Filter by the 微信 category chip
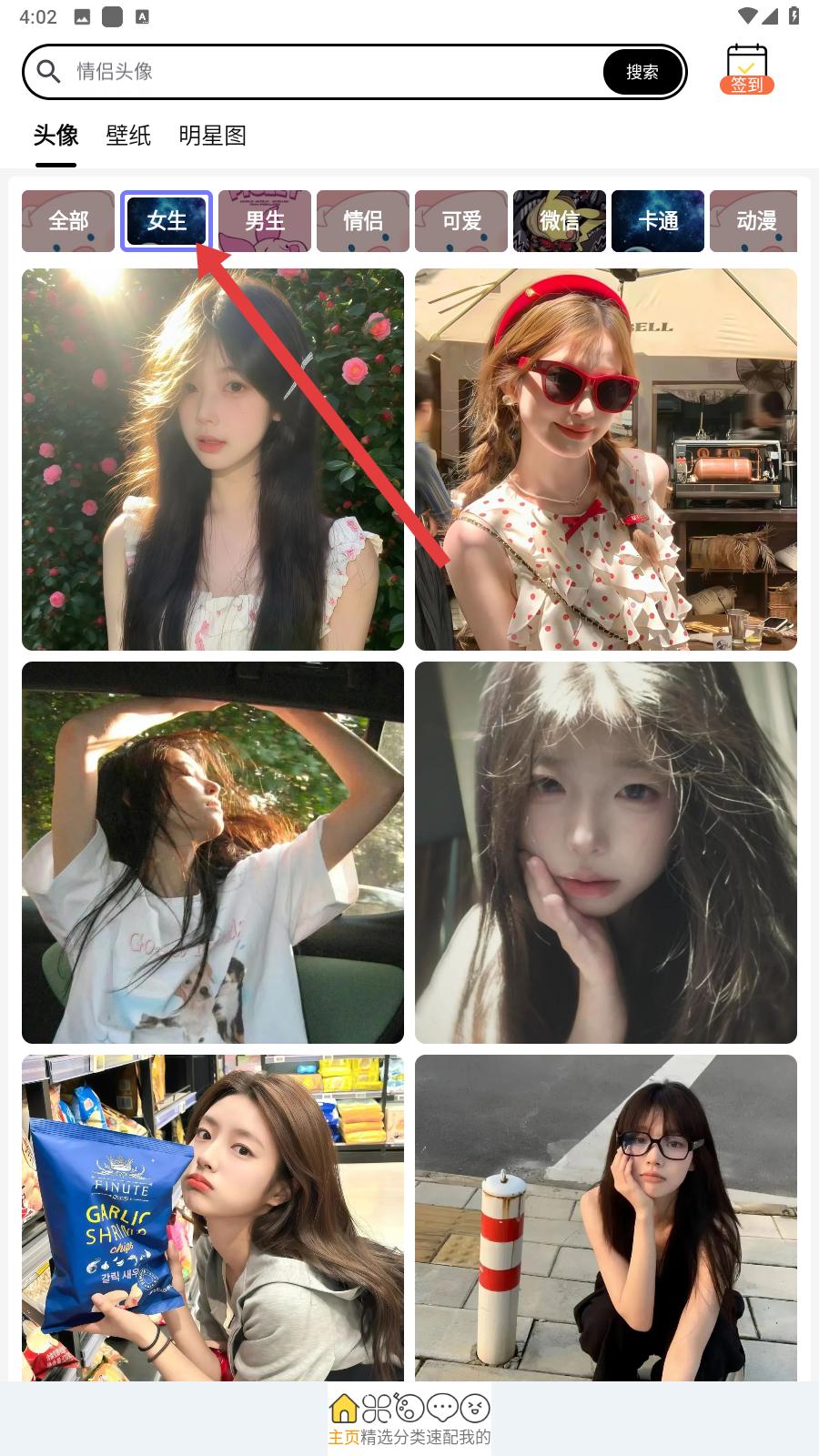 coord(560,221)
